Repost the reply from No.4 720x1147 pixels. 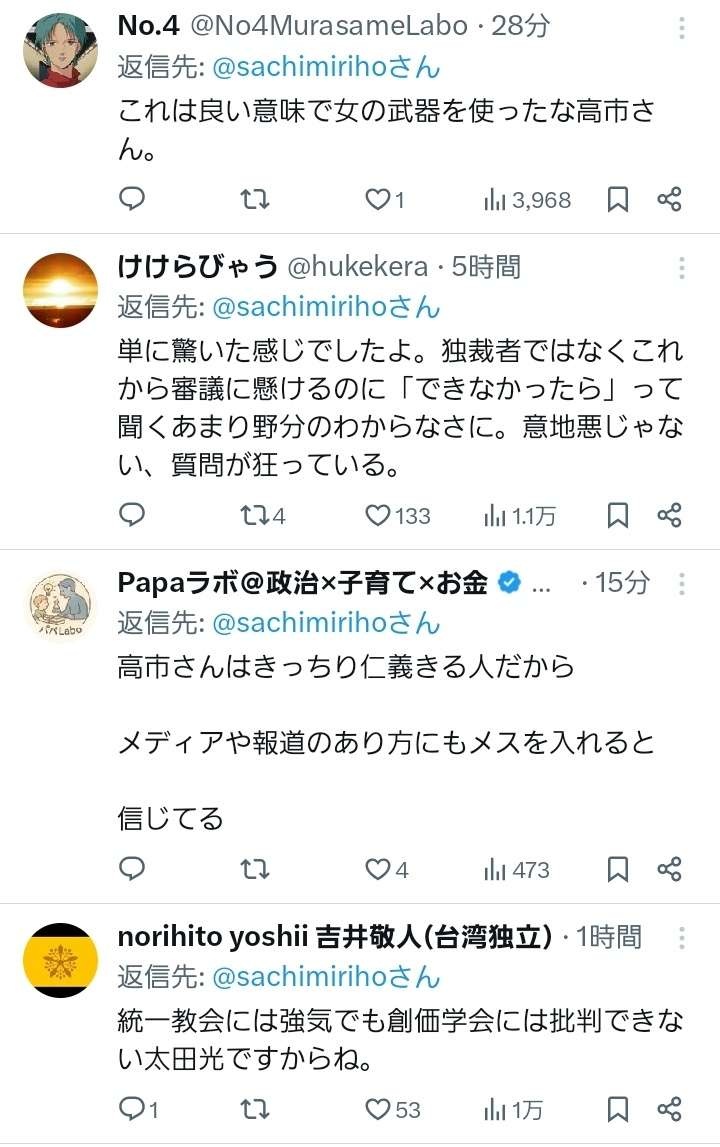pos(257,200)
